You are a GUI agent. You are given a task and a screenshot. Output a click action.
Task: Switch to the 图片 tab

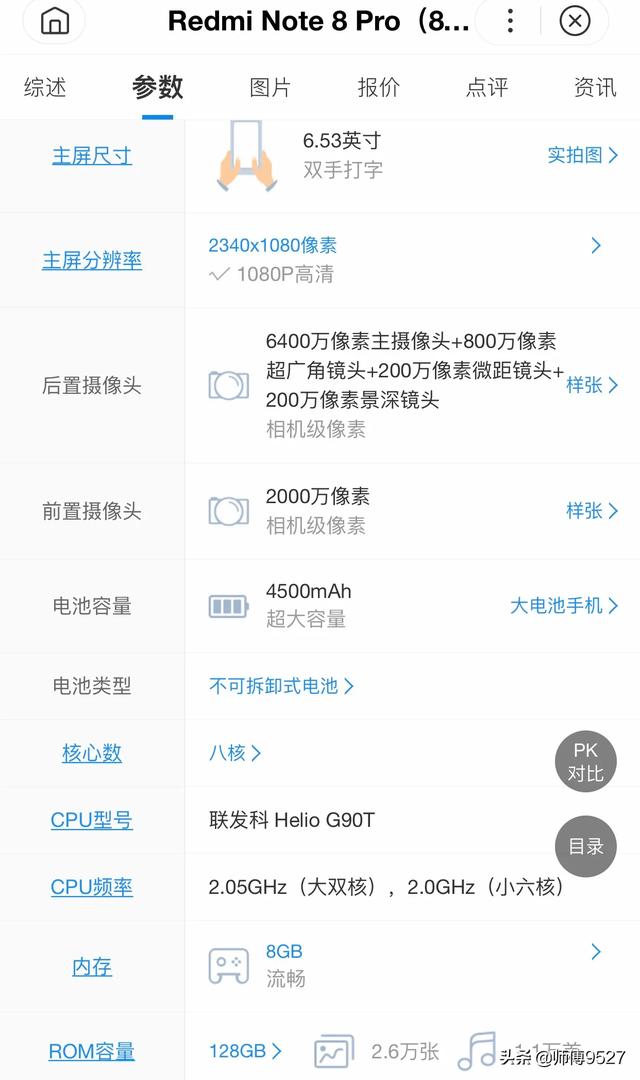pyautogui.click(x=270, y=87)
